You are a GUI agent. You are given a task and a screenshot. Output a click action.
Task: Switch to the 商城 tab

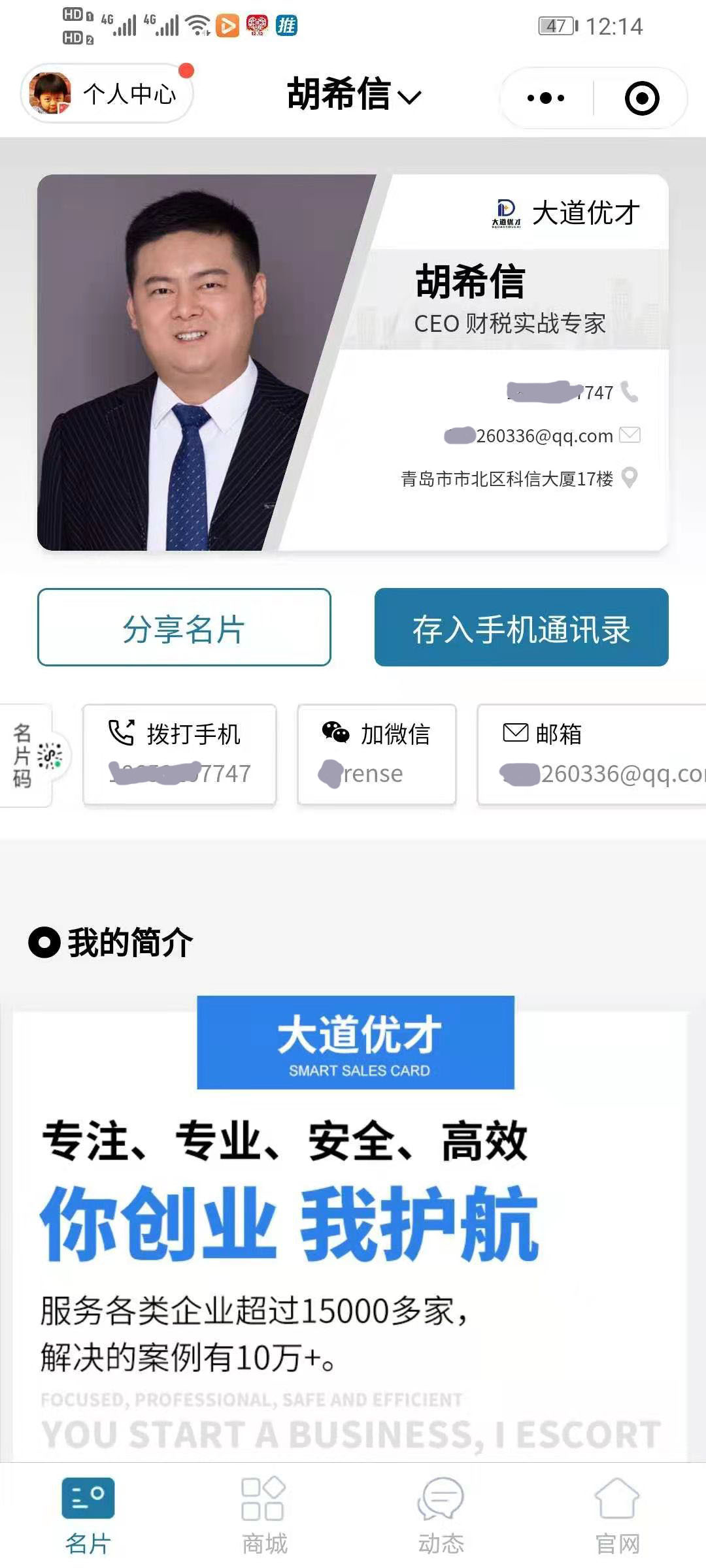tap(264, 1514)
